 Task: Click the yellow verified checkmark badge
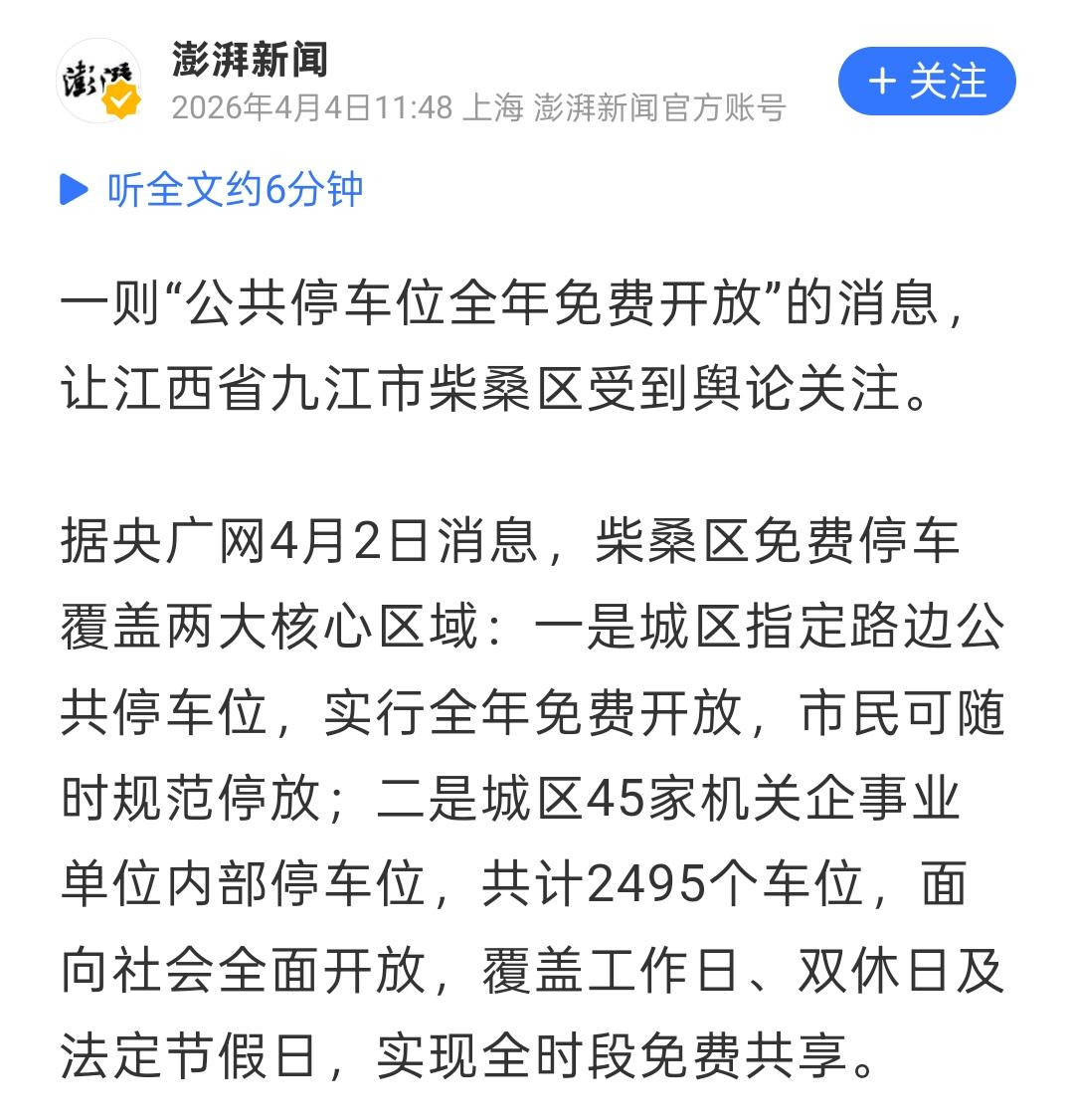click(x=122, y=99)
